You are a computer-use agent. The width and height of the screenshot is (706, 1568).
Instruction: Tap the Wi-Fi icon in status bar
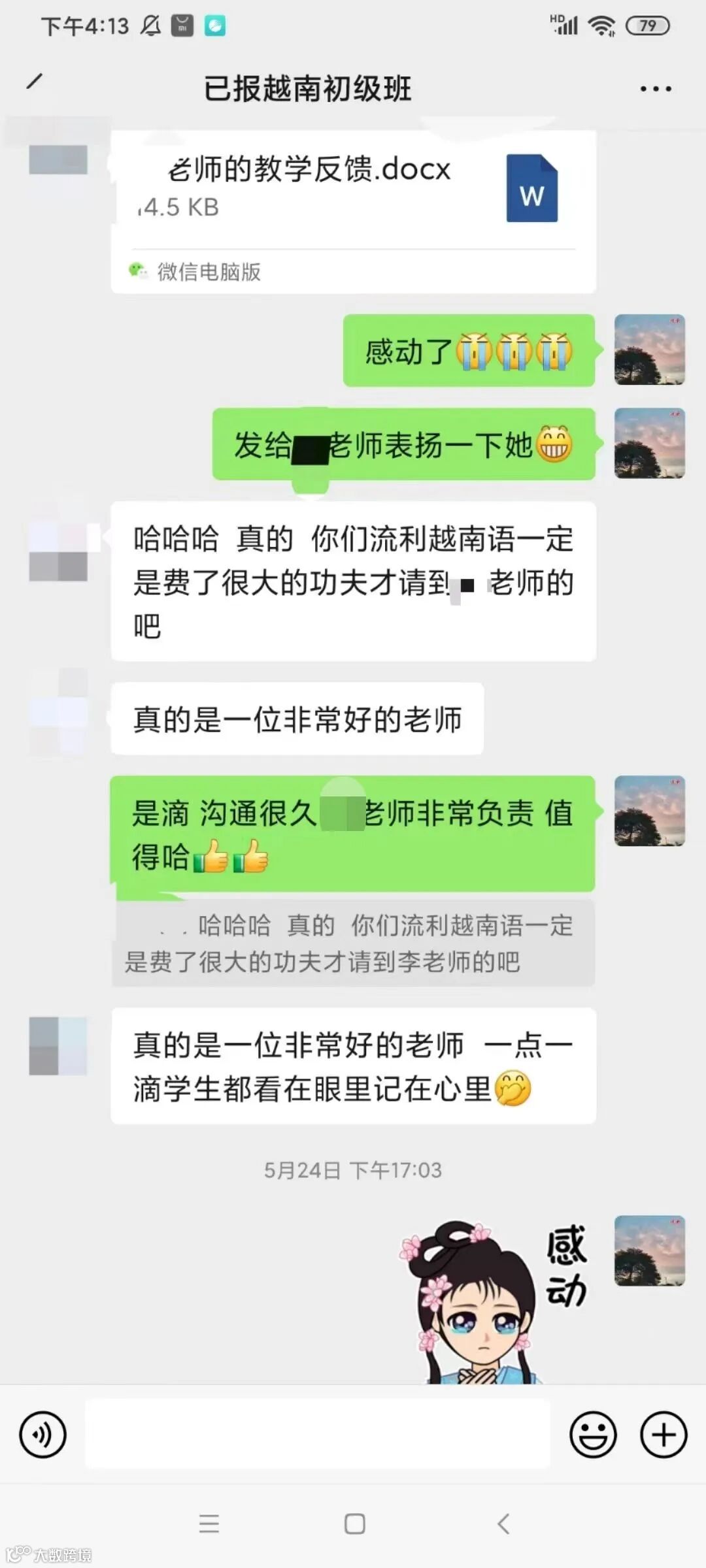(603, 25)
